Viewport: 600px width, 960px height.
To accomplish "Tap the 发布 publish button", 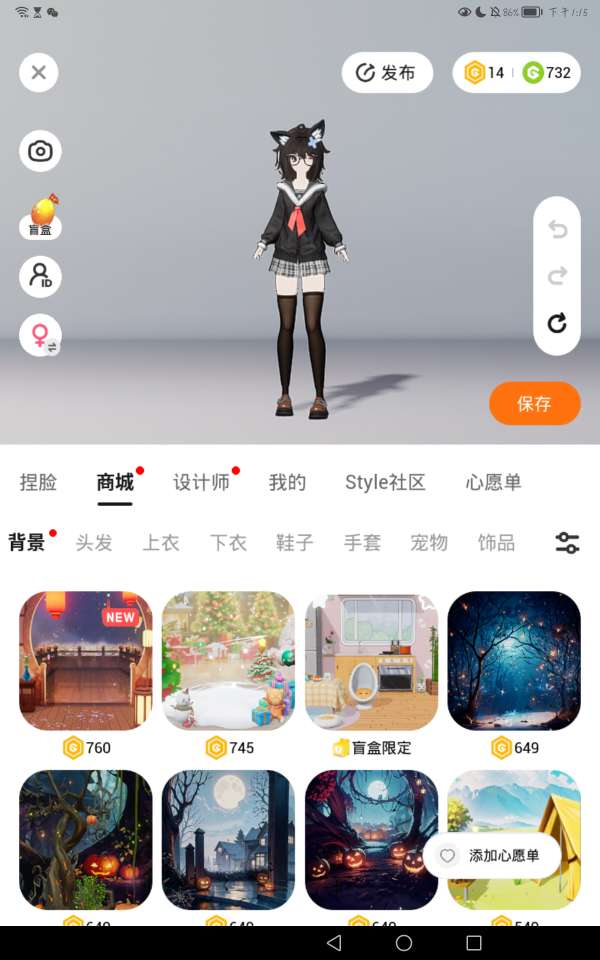I will click(387, 72).
